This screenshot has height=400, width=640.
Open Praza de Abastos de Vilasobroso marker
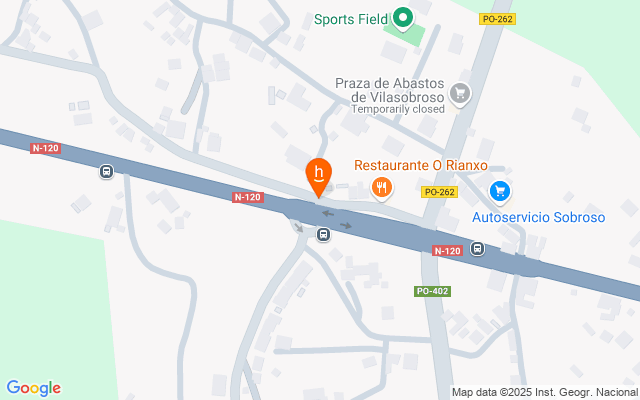tap(460, 93)
